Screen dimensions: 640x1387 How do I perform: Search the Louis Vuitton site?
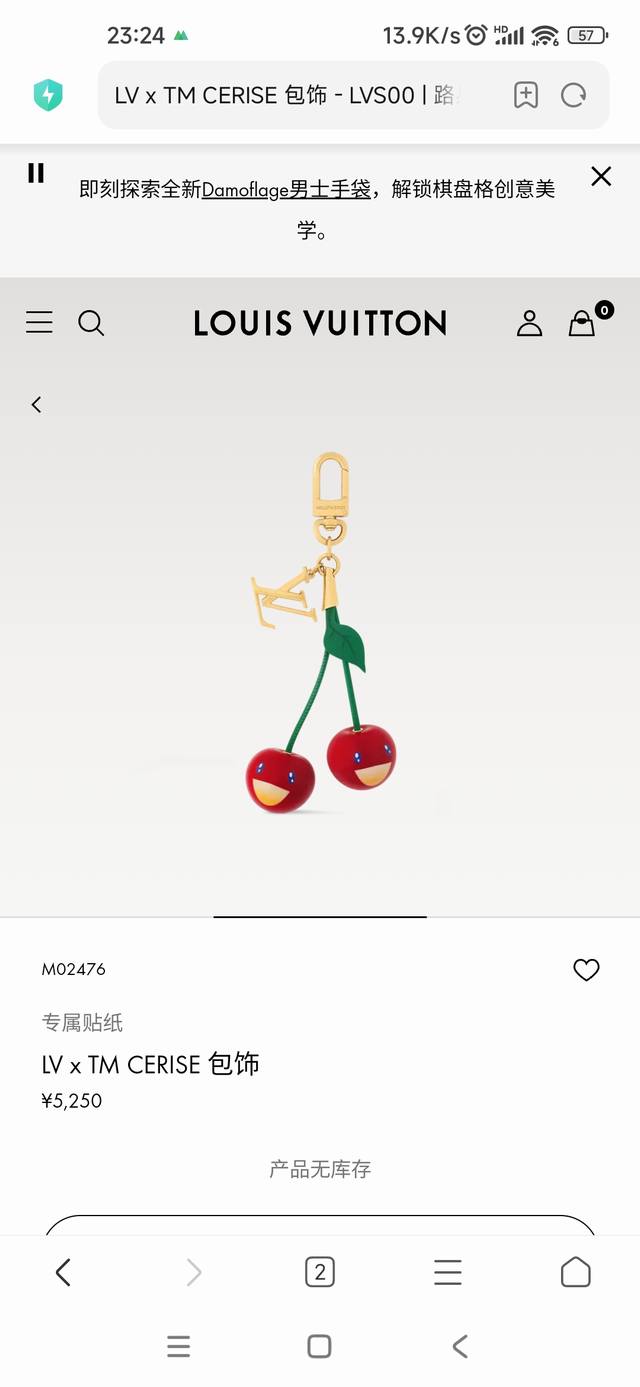coord(91,322)
